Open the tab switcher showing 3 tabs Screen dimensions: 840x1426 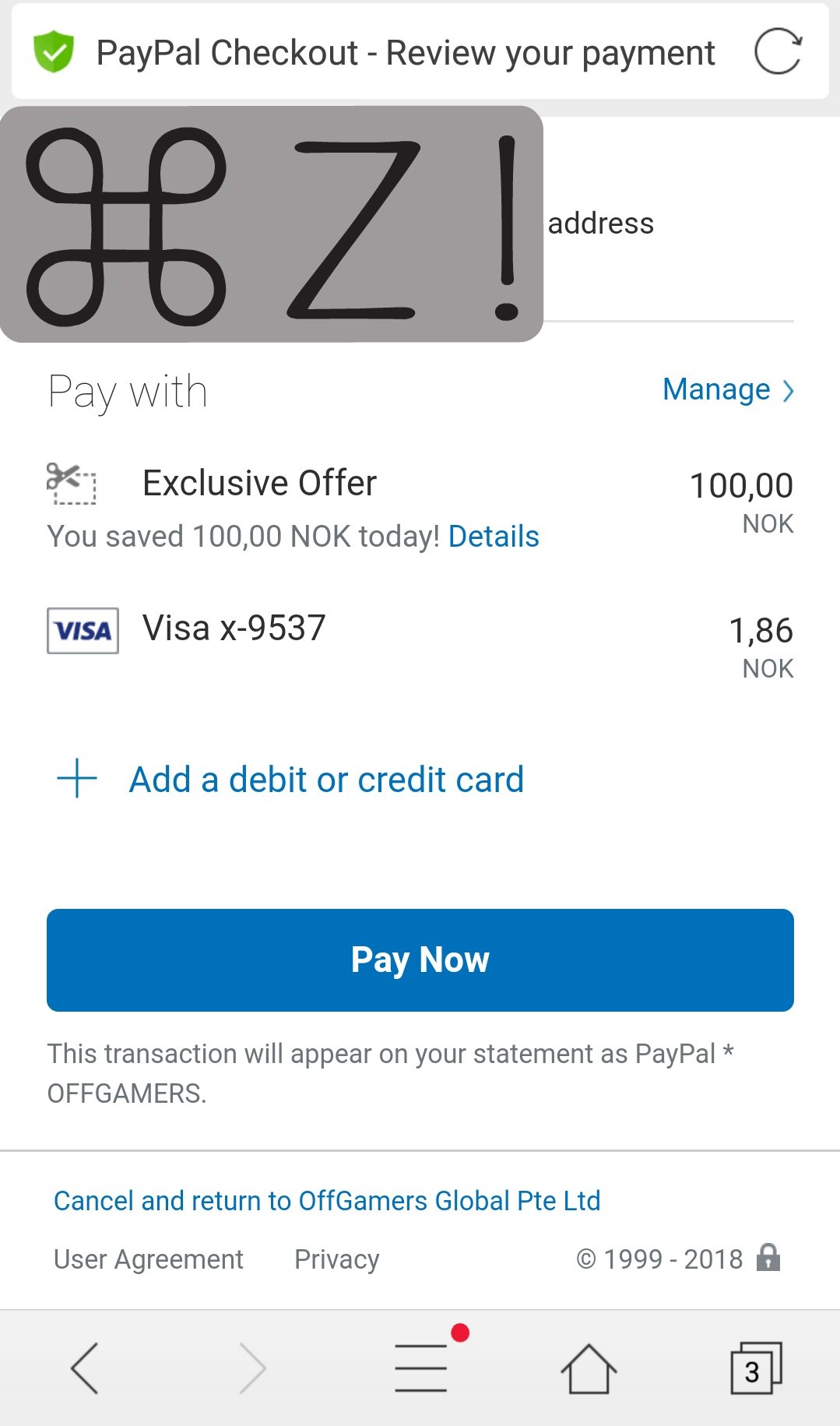click(x=756, y=1368)
